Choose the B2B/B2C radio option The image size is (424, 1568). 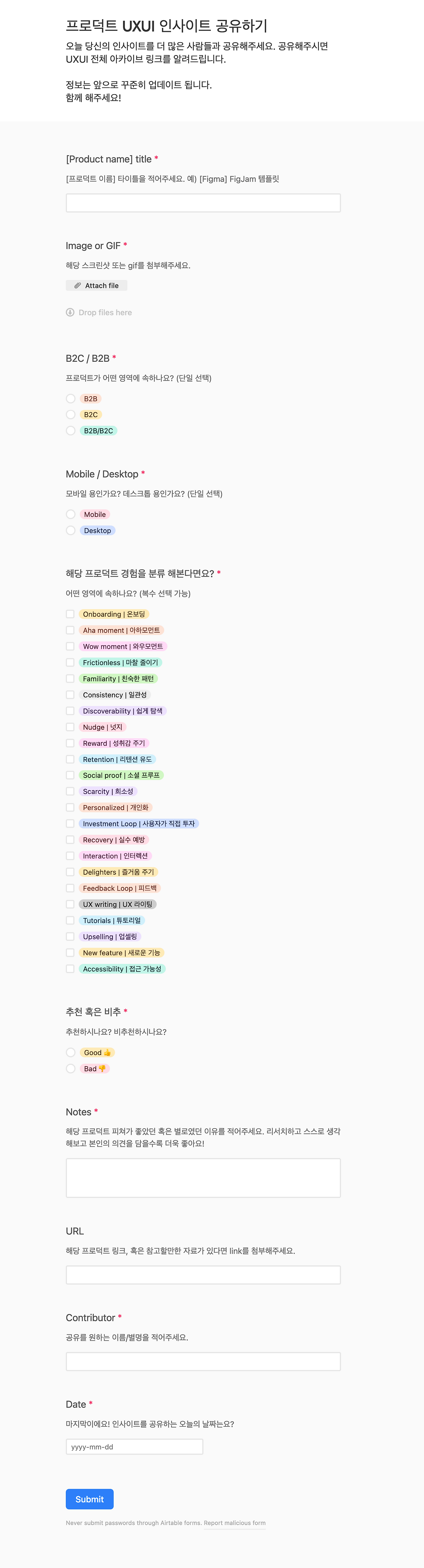click(71, 430)
